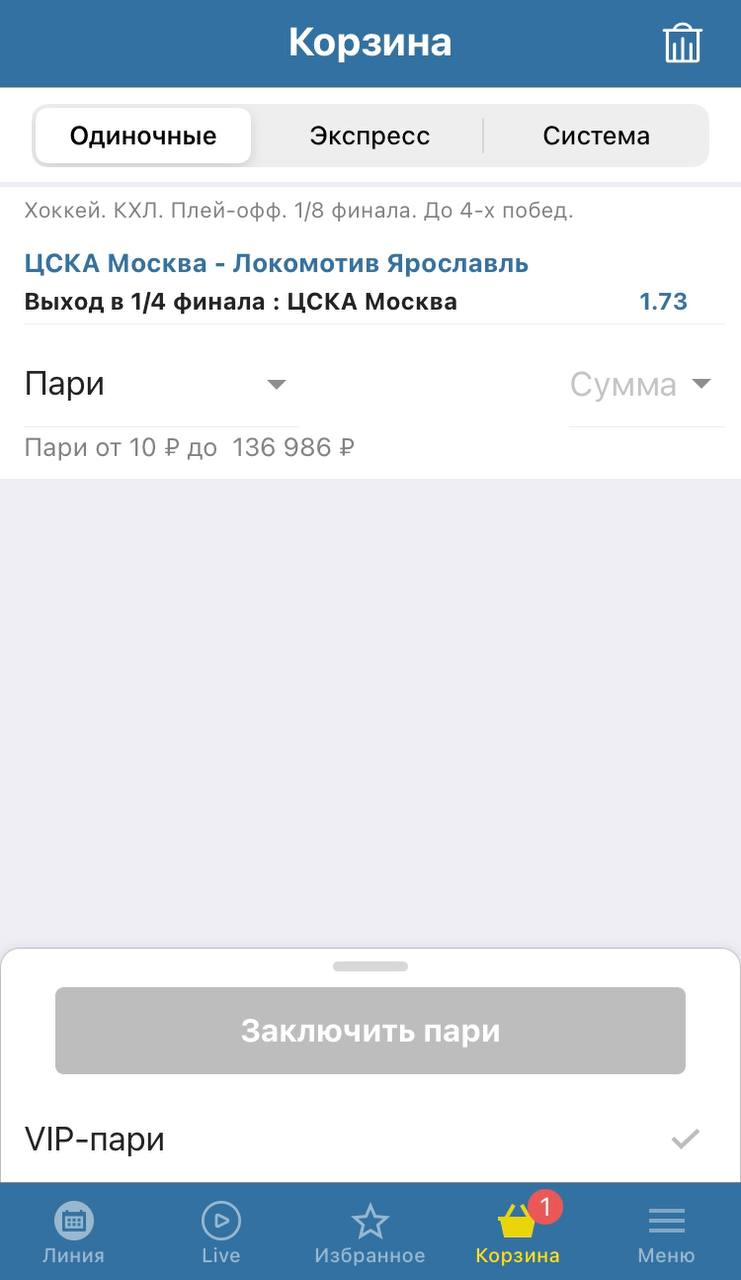Select the Одиночные tab
This screenshot has width=741, height=1280.
[143, 136]
